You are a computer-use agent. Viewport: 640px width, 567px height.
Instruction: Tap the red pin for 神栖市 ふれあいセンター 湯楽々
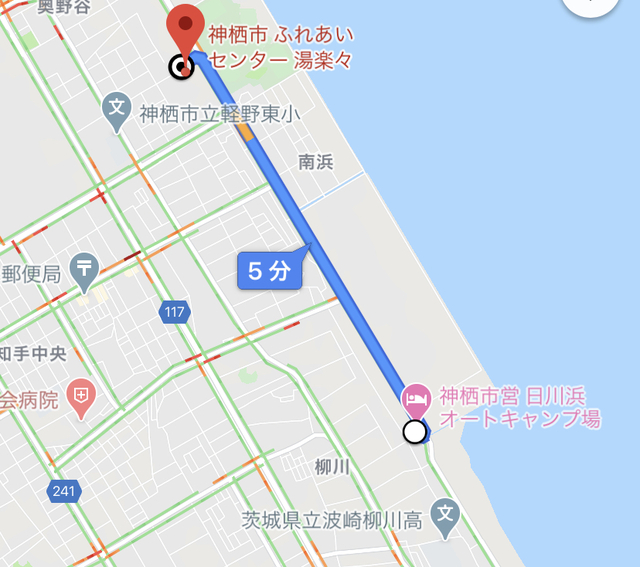[x=185, y=28]
